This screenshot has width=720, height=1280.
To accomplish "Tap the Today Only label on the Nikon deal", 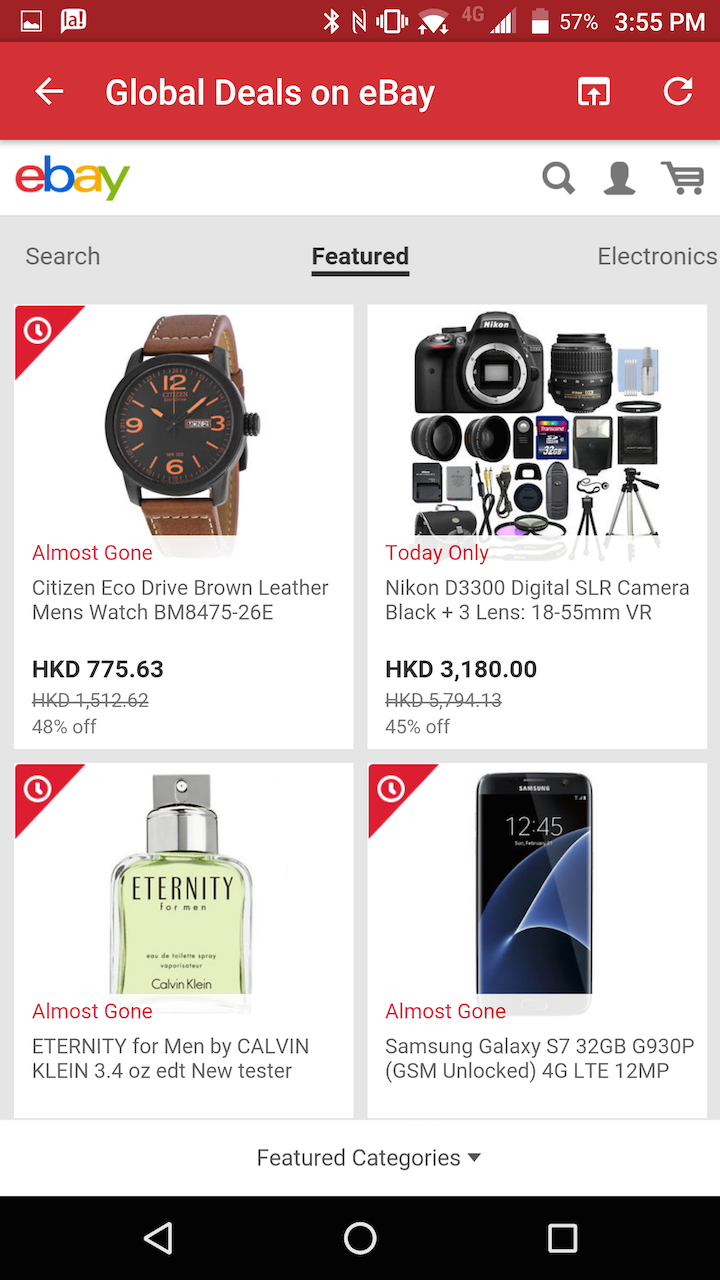I will pos(437,552).
